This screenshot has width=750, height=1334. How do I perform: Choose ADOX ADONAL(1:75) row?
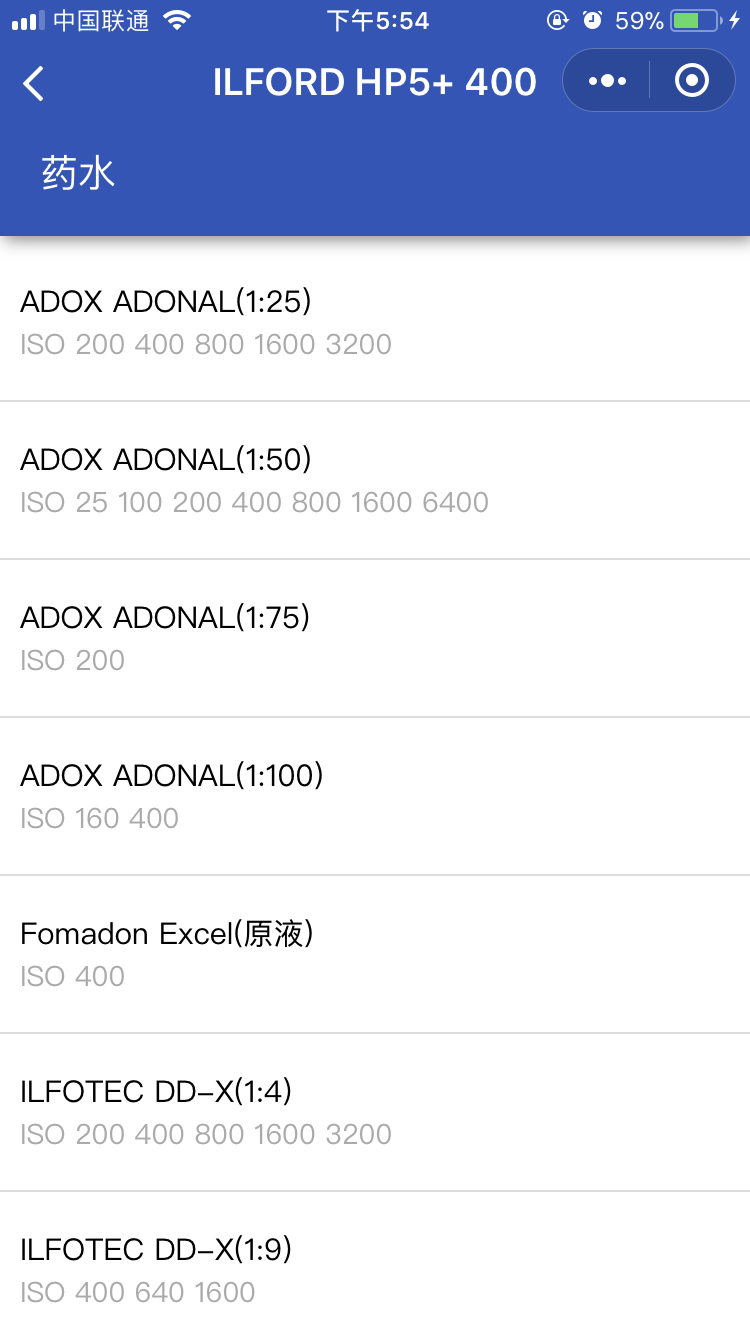pos(375,638)
